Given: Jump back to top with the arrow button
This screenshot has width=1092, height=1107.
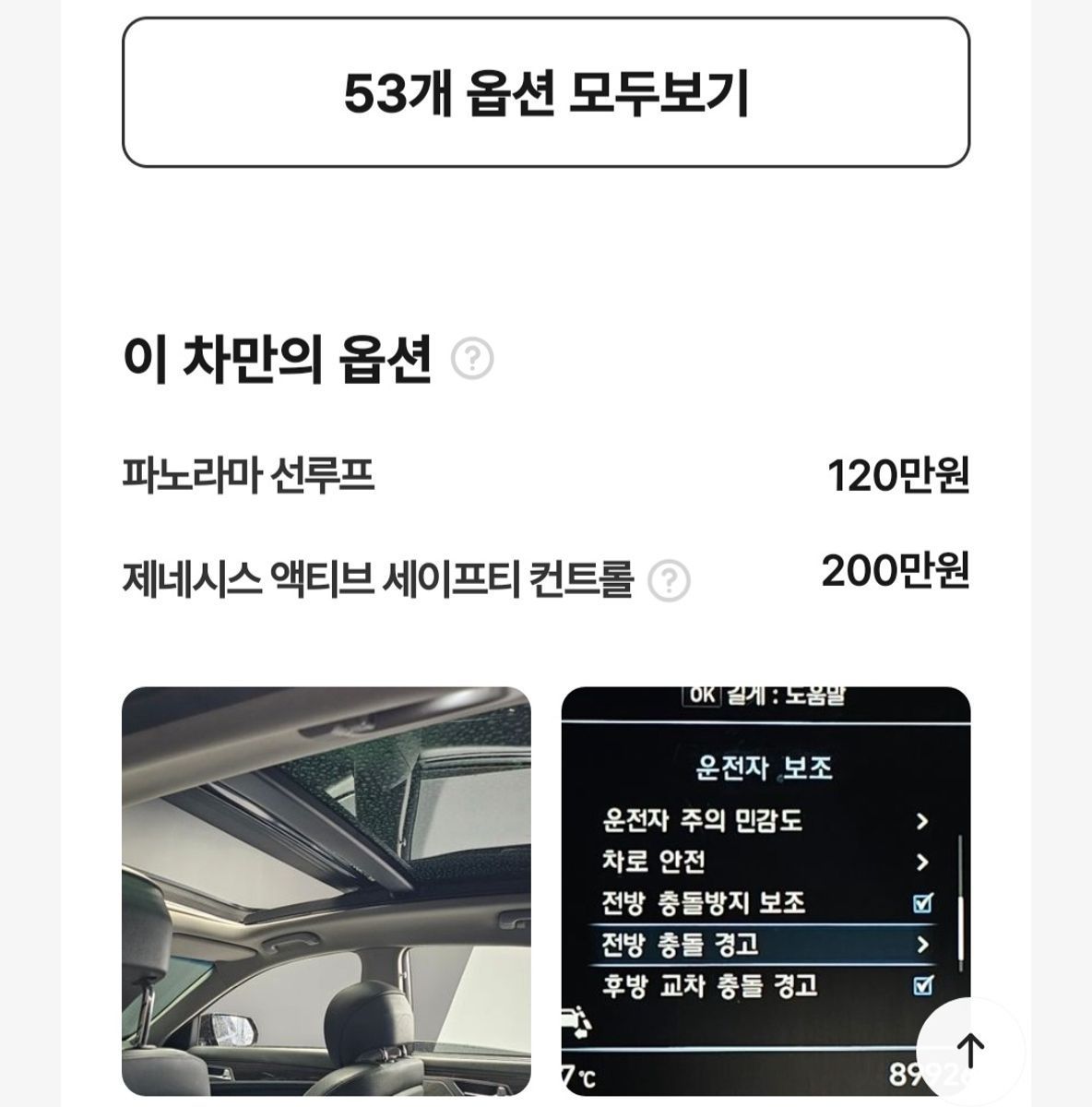Looking at the screenshot, I should pyautogui.click(x=969, y=1047).
